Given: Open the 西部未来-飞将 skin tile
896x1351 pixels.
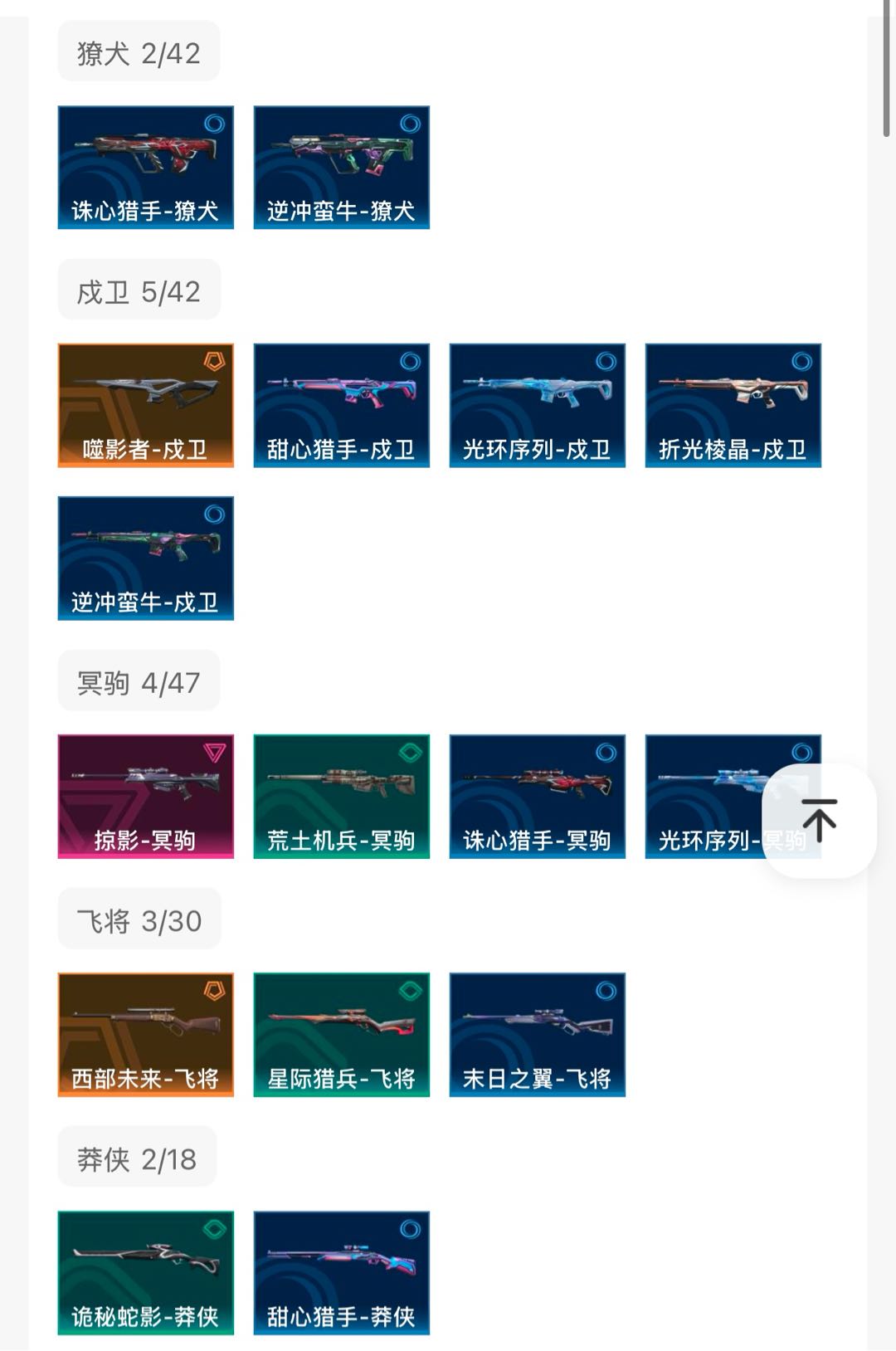Looking at the screenshot, I should point(146,1034).
